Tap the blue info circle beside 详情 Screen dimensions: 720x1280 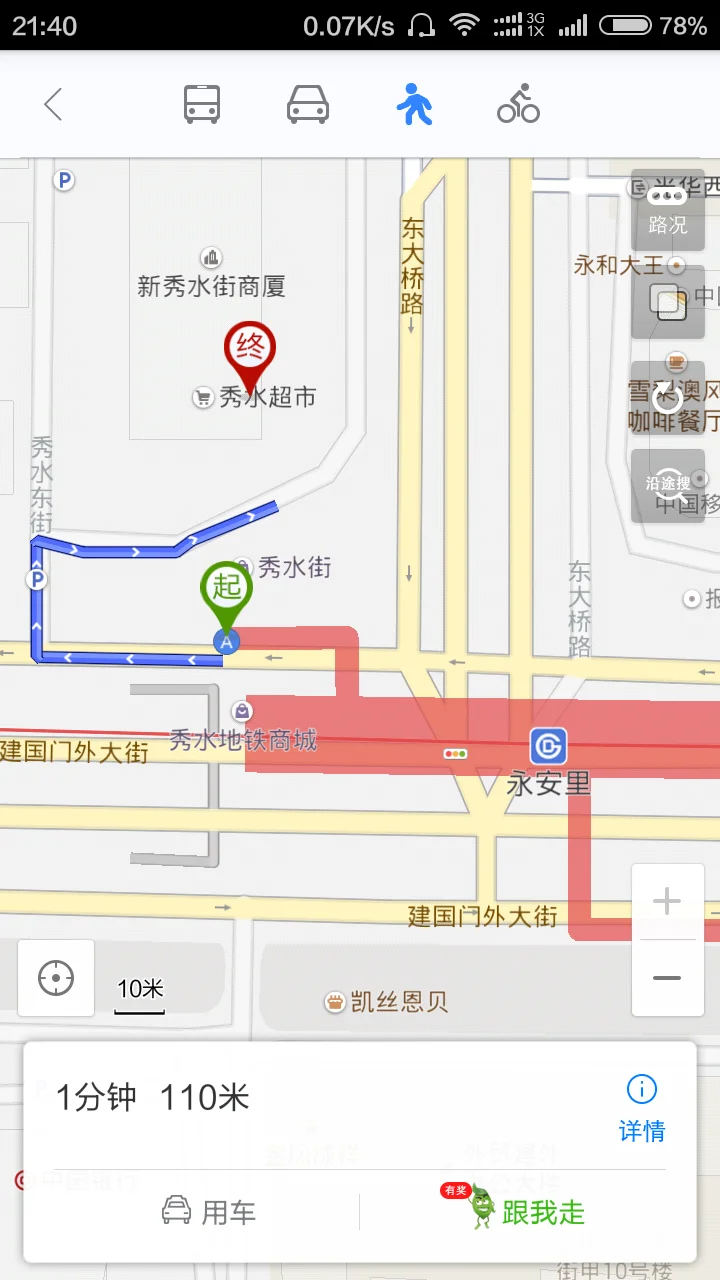pyautogui.click(x=641, y=1089)
